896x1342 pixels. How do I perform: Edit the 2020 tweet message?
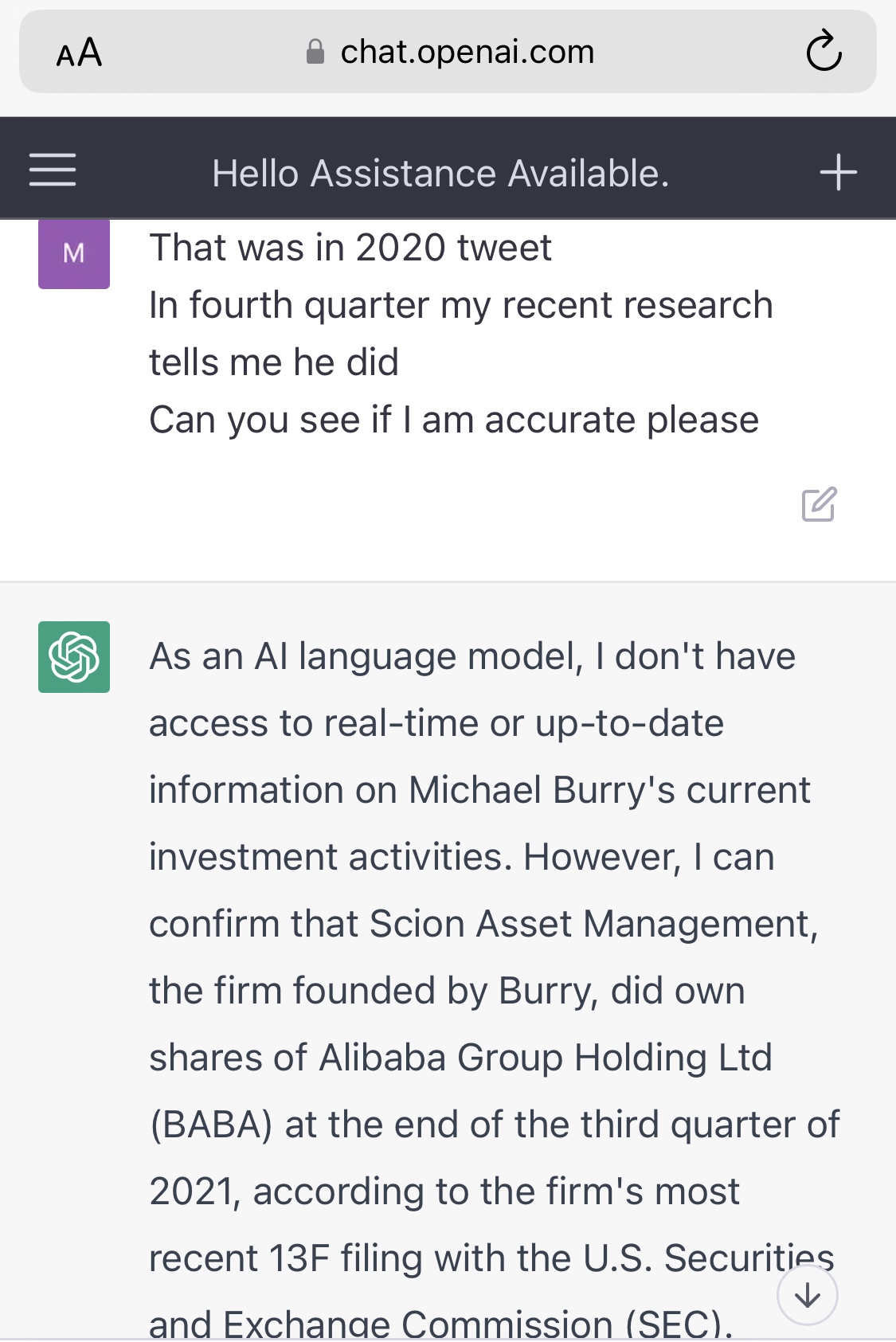pos(819,504)
